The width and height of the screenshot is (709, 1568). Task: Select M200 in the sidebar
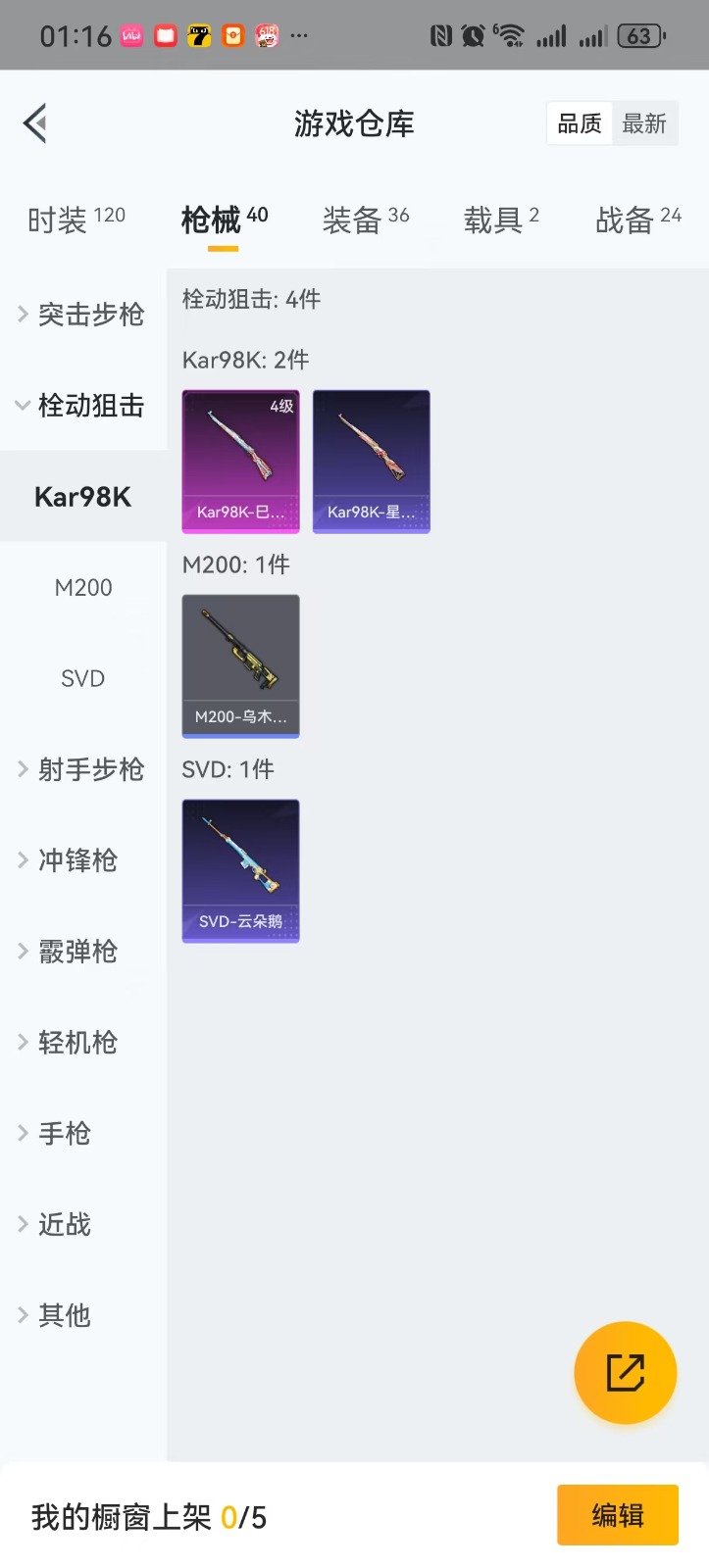(83, 588)
